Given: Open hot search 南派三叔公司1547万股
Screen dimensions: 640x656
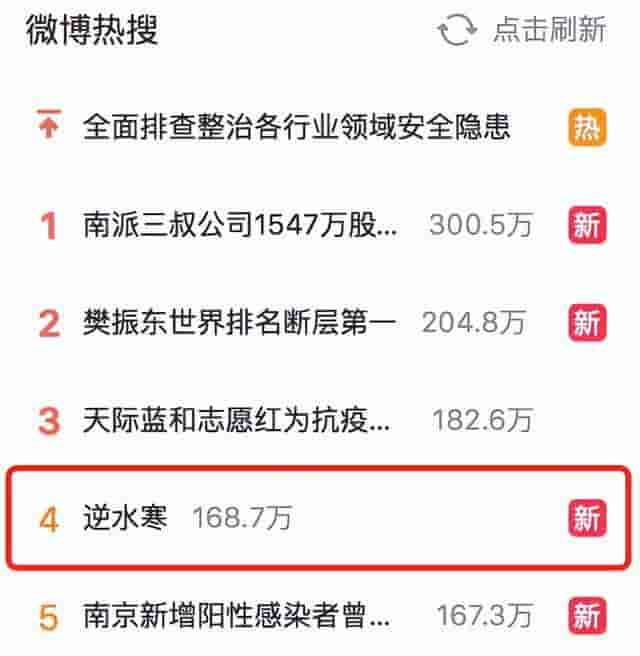Looking at the screenshot, I should [240, 225].
